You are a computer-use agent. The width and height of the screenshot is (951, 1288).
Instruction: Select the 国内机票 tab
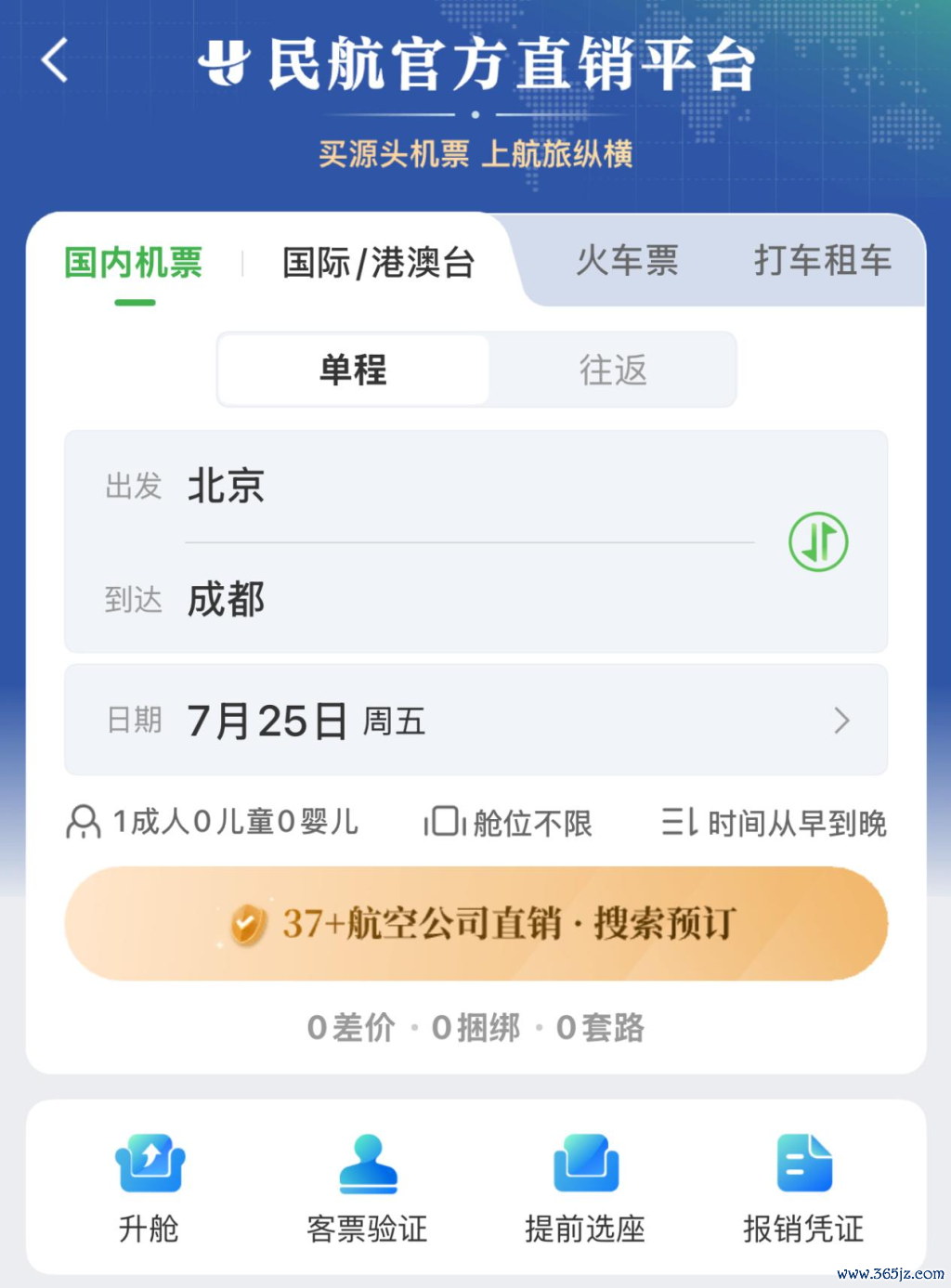point(134,263)
